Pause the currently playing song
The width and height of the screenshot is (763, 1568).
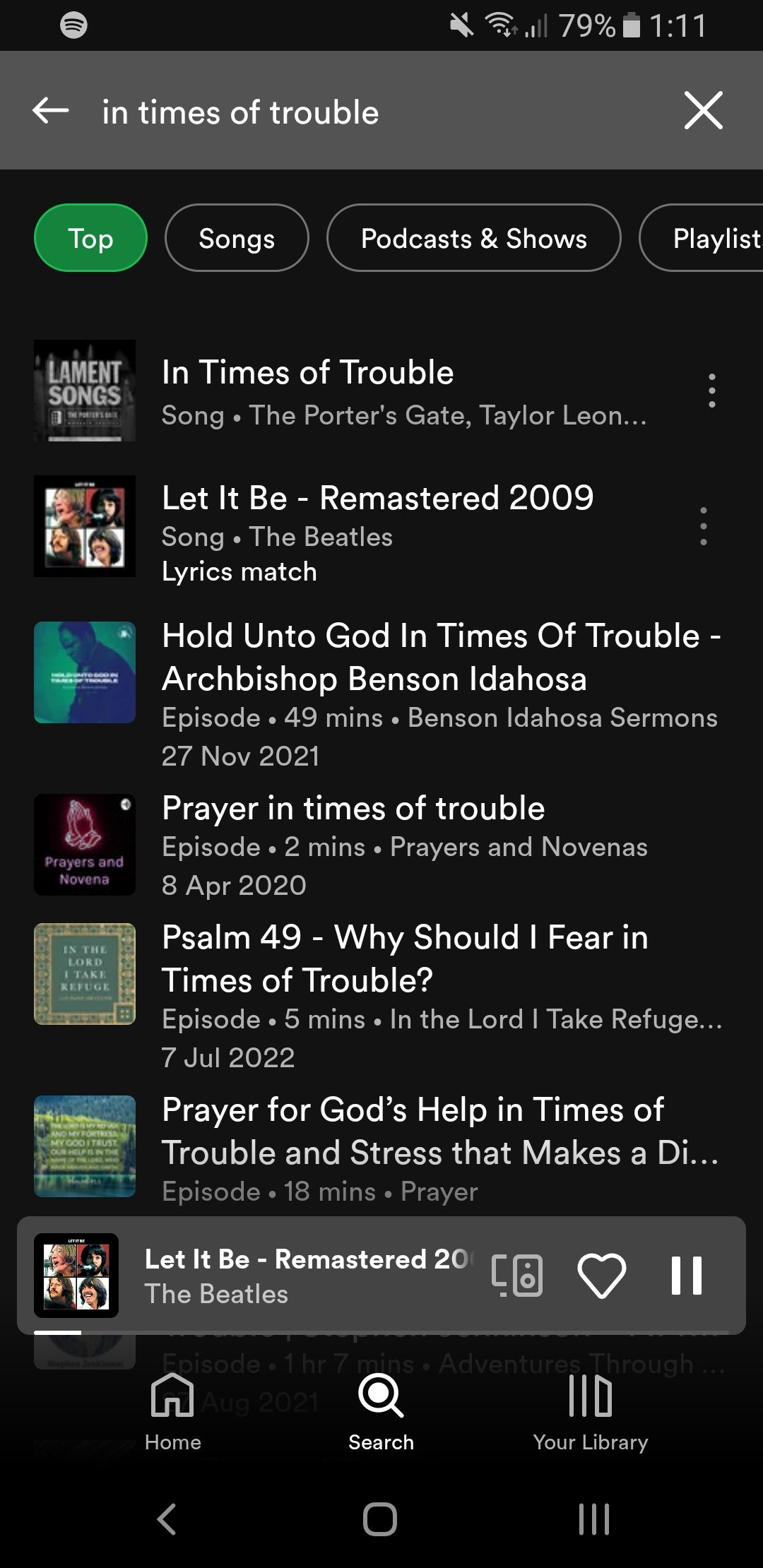coord(686,1276)
